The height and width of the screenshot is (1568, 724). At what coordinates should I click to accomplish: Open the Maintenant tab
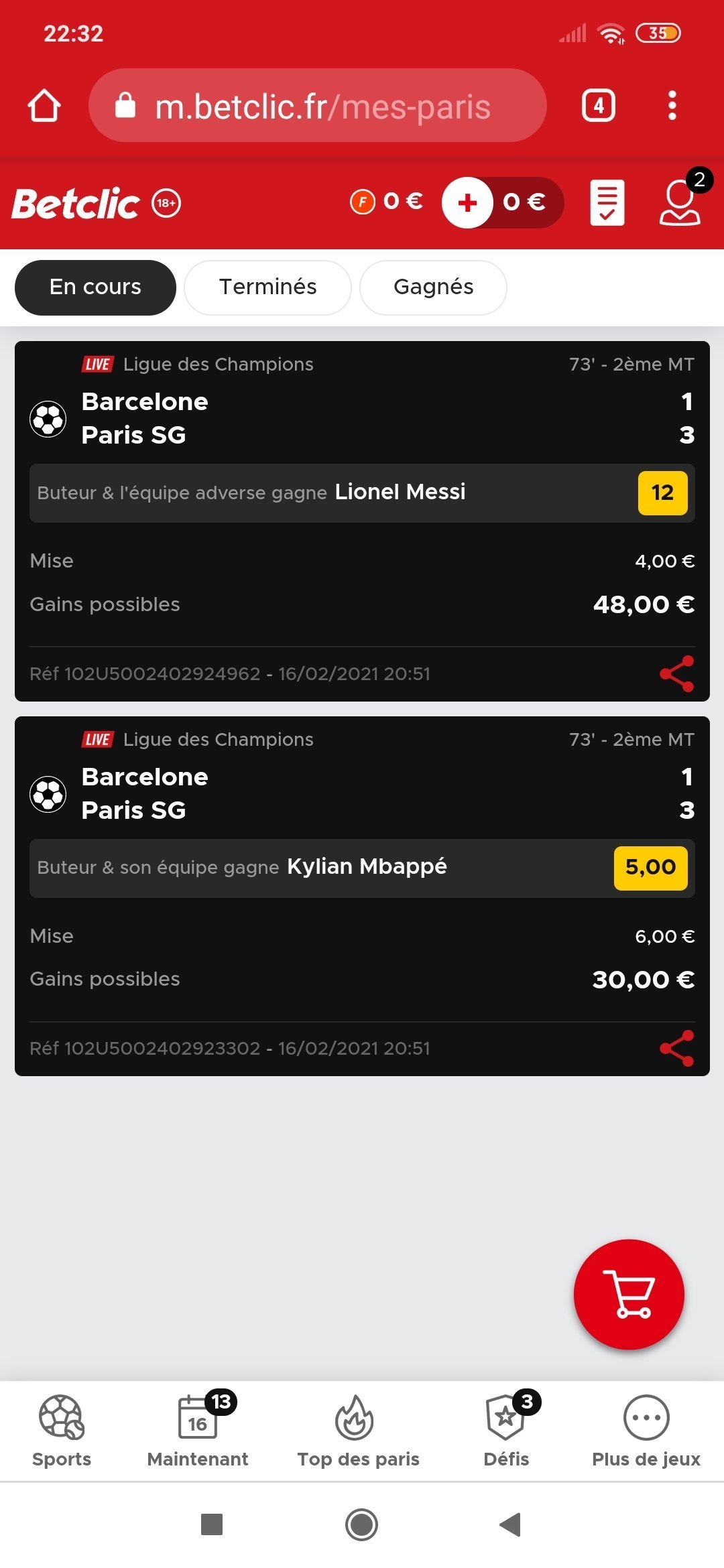pyautogui.click(x=198, y=1430)
